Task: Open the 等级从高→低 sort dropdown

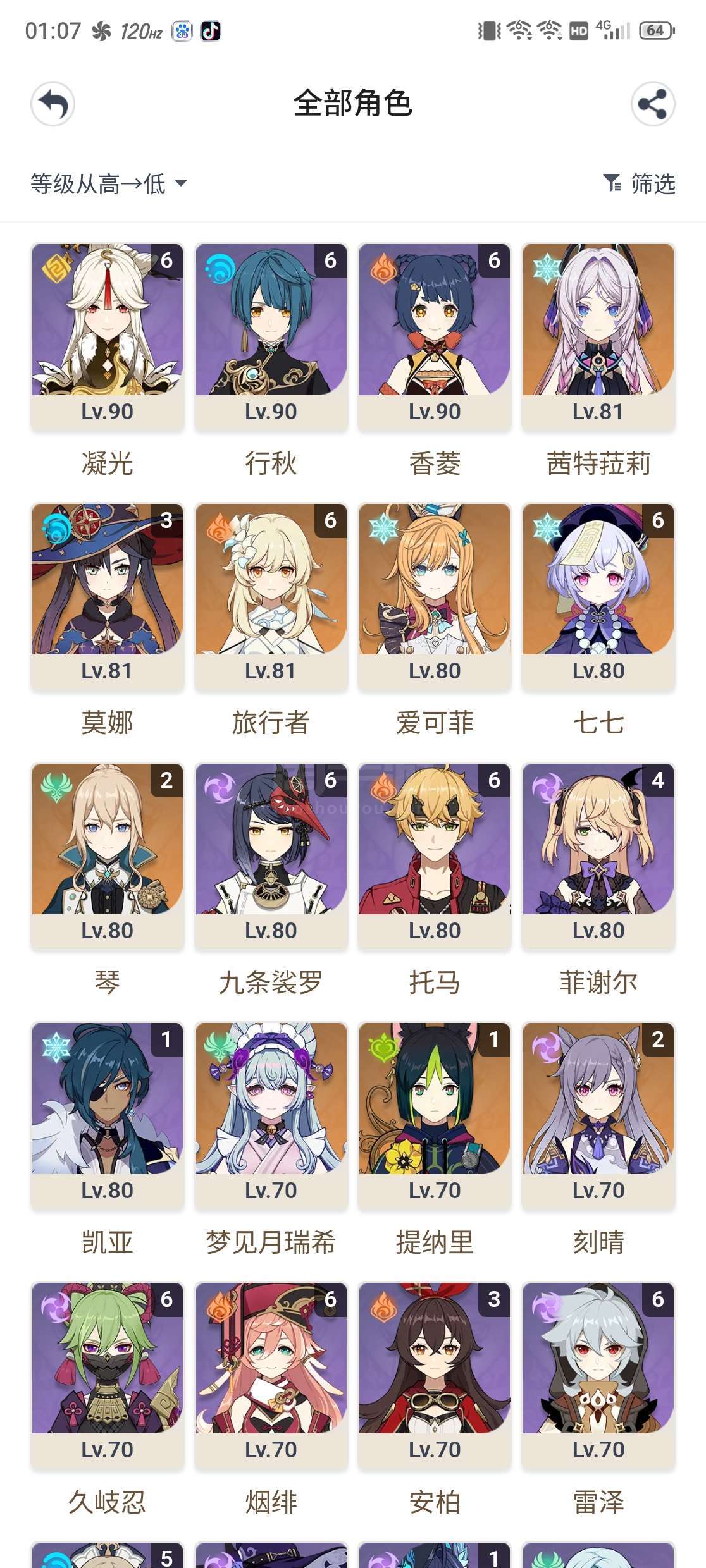Action: click(x=109, y=184)
